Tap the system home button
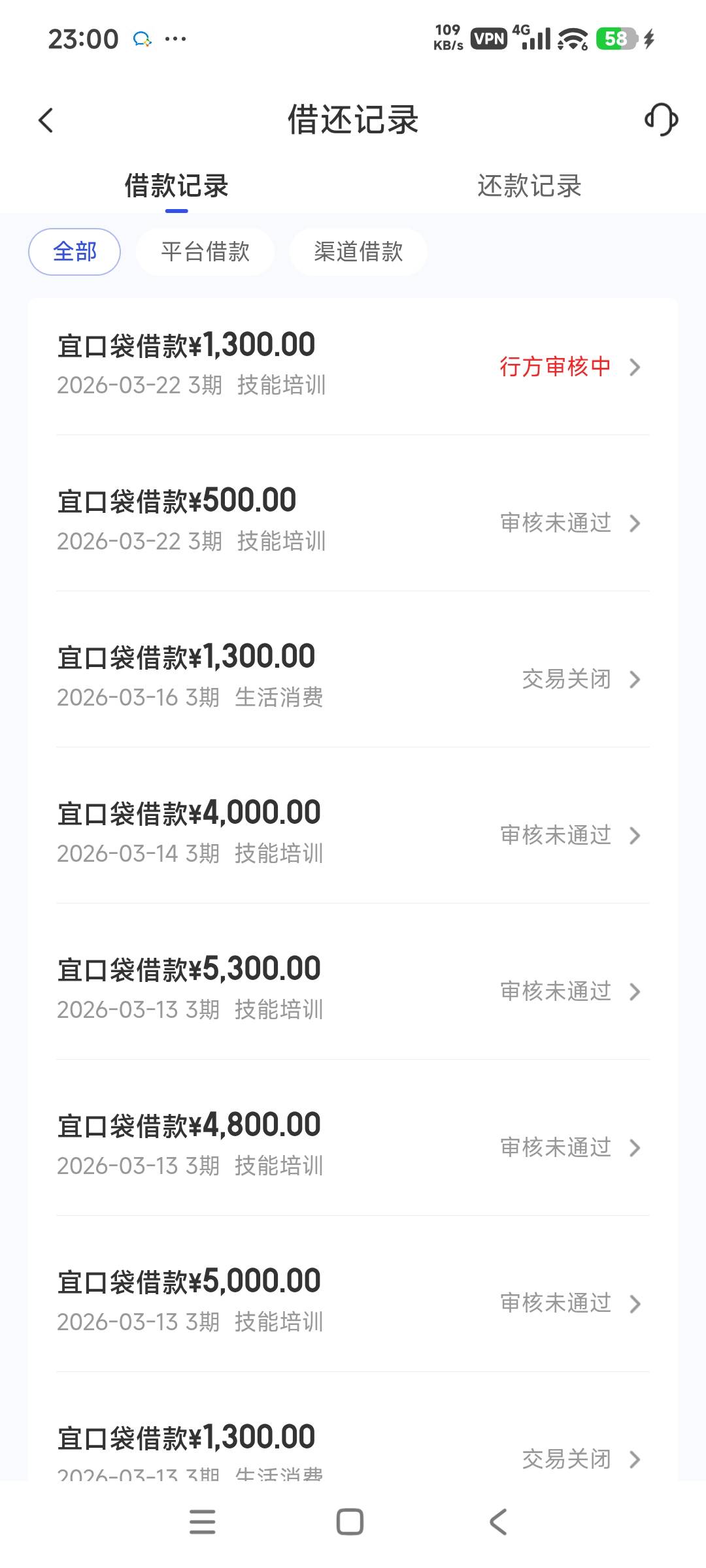The height and width of the screenshot is (1568, 706). pyautogui.click(x=350, y=1522)
